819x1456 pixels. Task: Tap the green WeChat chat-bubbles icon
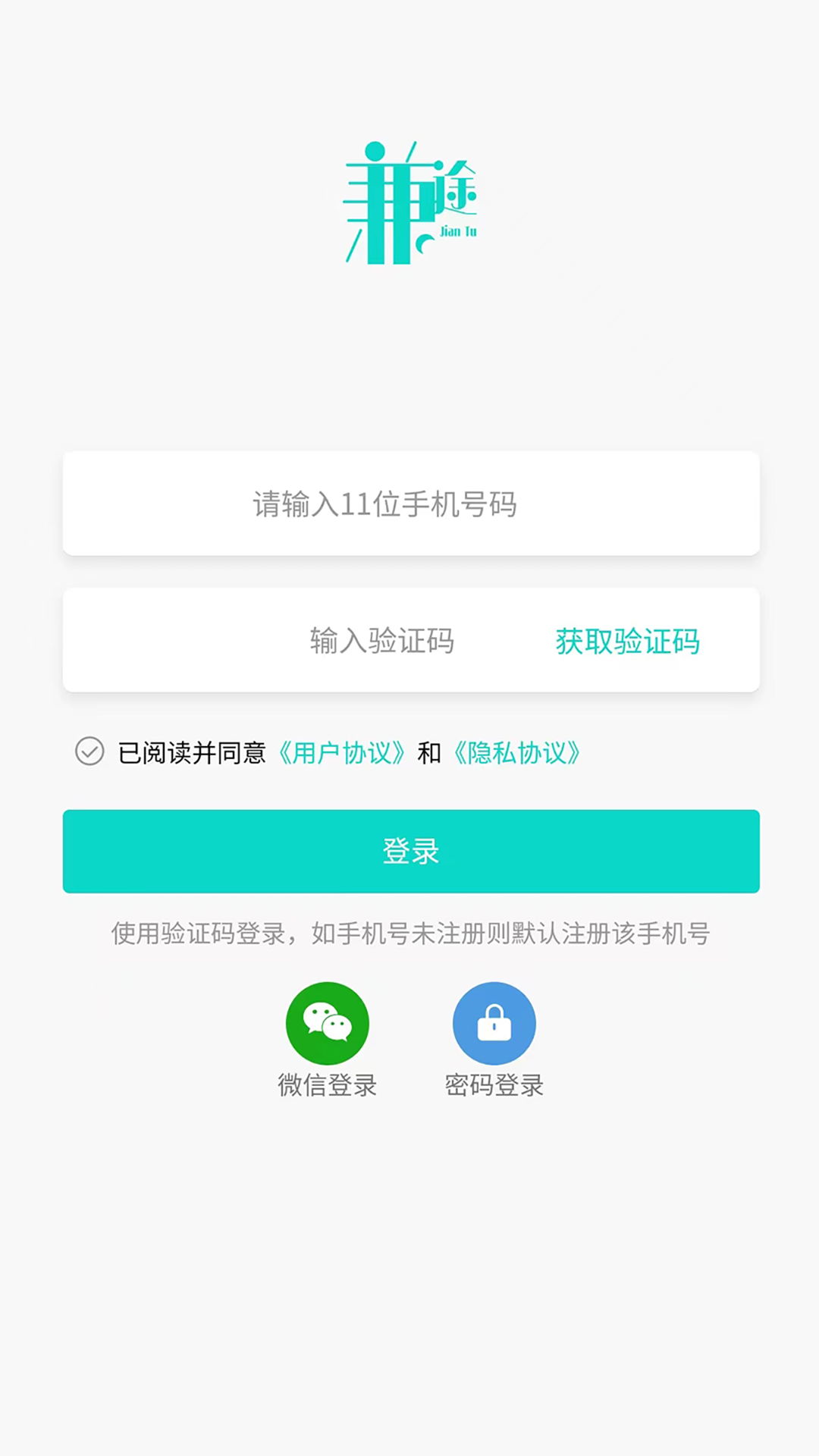(328, 1022)
